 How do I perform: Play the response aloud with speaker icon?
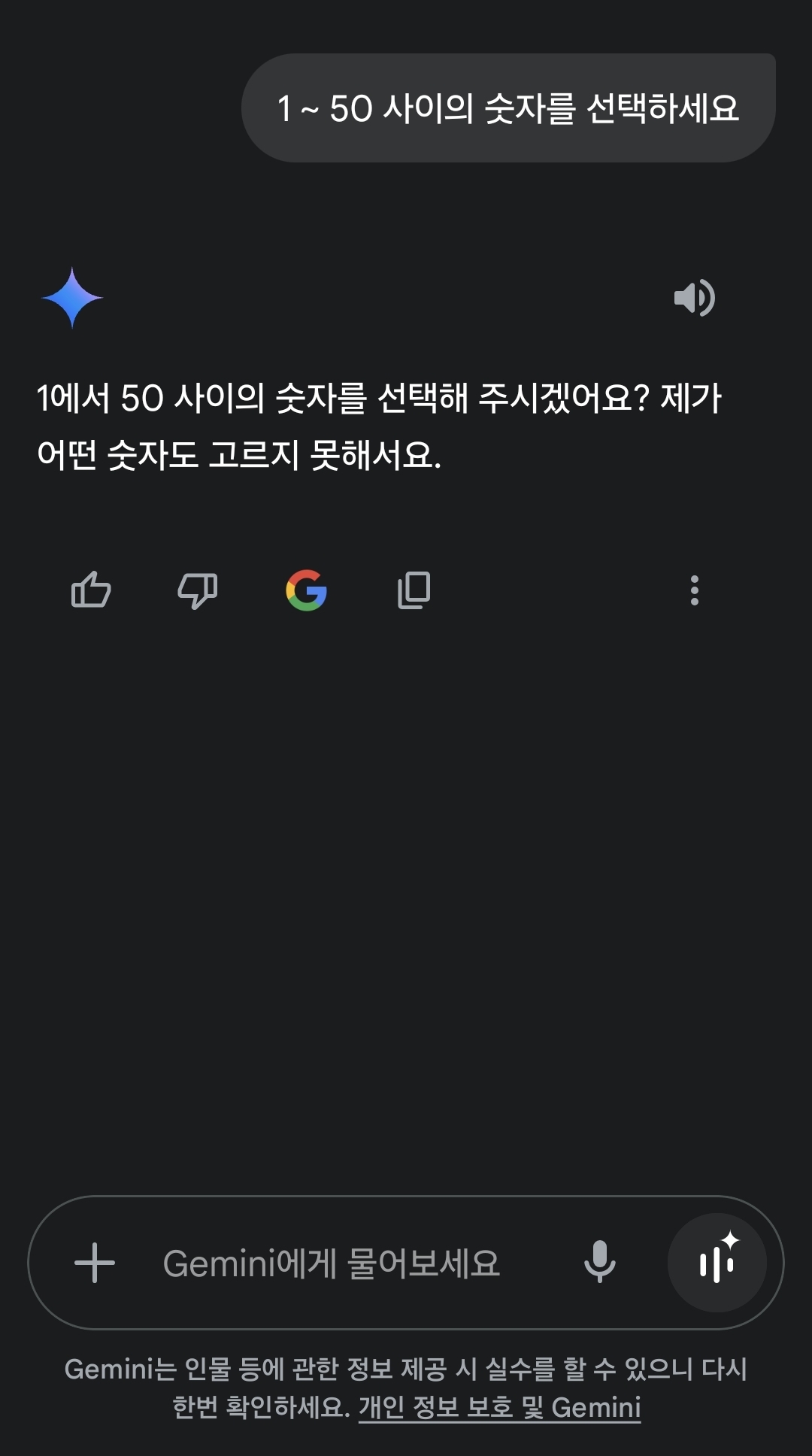(x=694, y=298)
